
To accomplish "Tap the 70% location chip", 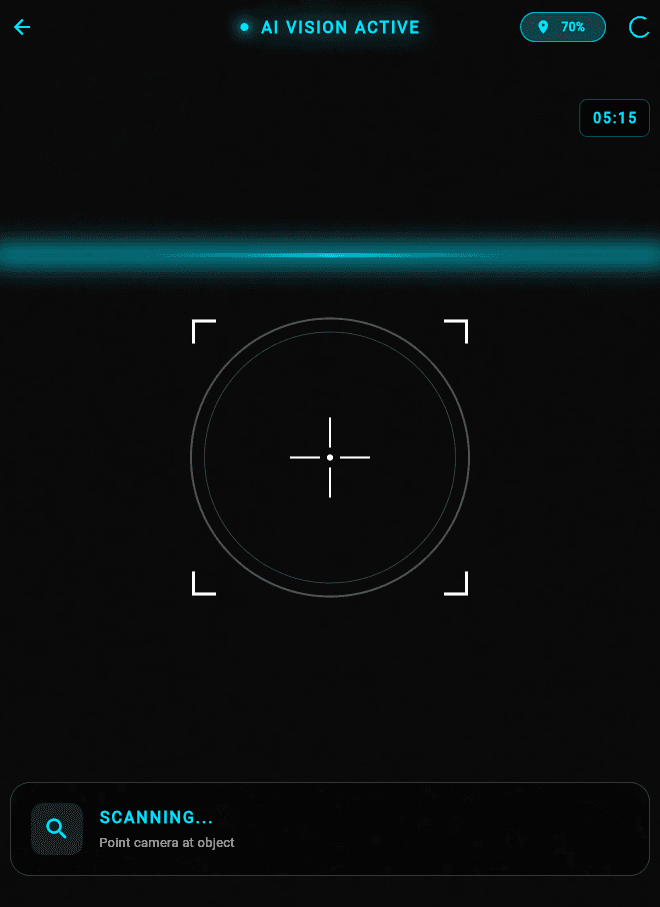I will pos(563,27).
